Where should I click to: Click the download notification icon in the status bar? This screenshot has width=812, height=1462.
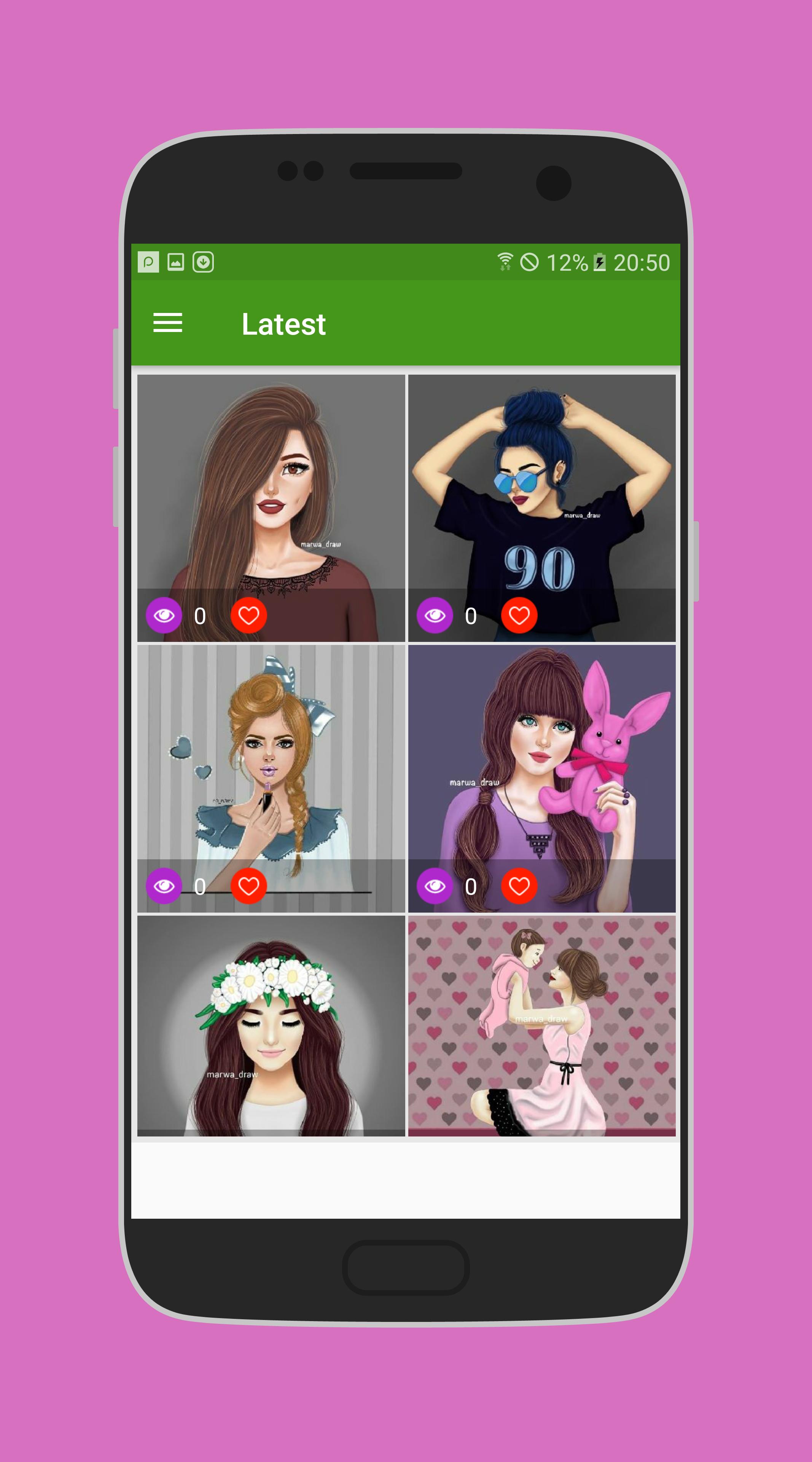[204, 262]
